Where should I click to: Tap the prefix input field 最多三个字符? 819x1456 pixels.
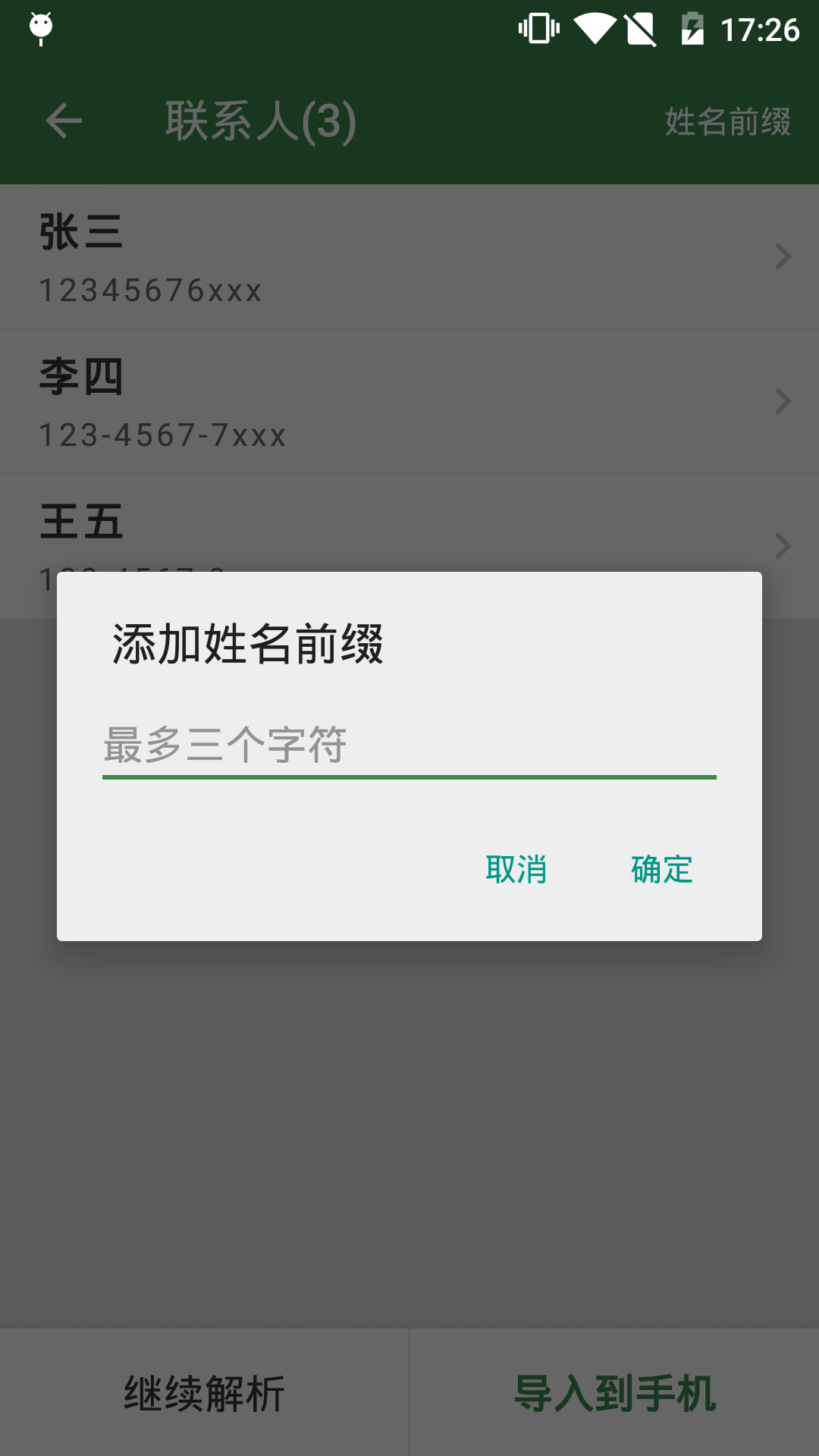[409, 745]
